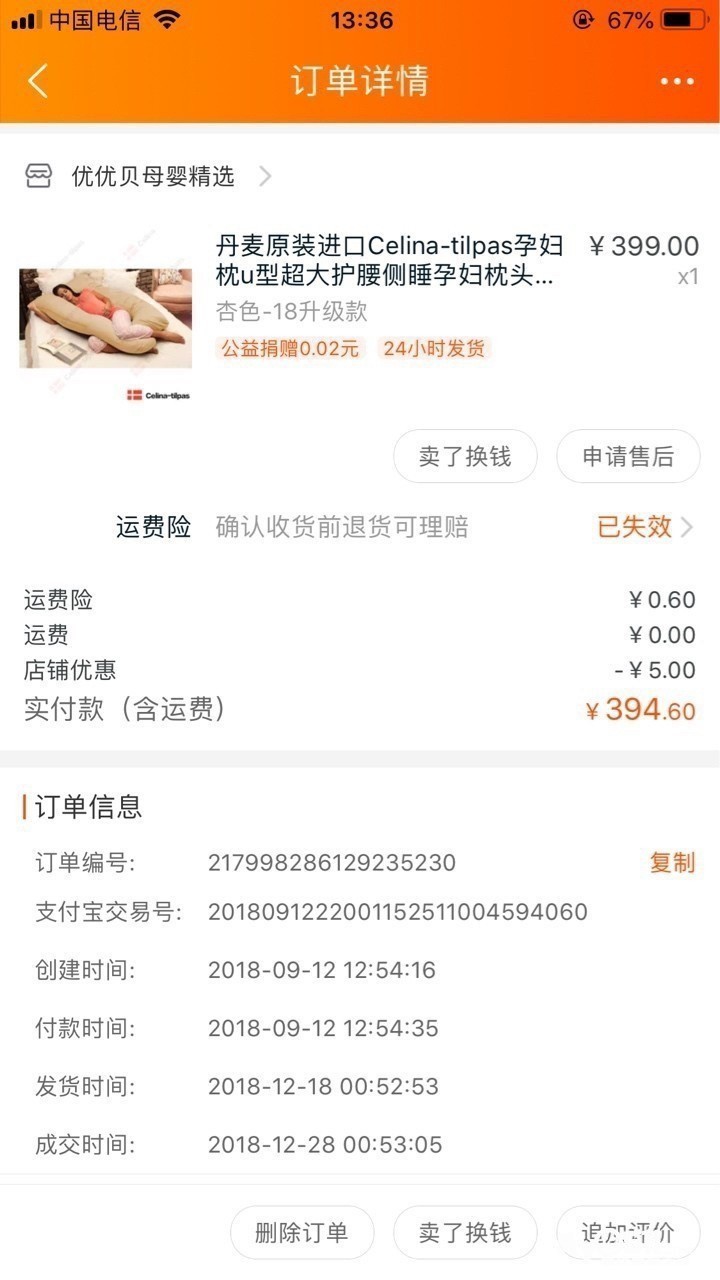Go back using the top-left arrow
Image resolution: width=720 pixels, height=1280 pixels.
pyautogui.click(x=38, y=81)
